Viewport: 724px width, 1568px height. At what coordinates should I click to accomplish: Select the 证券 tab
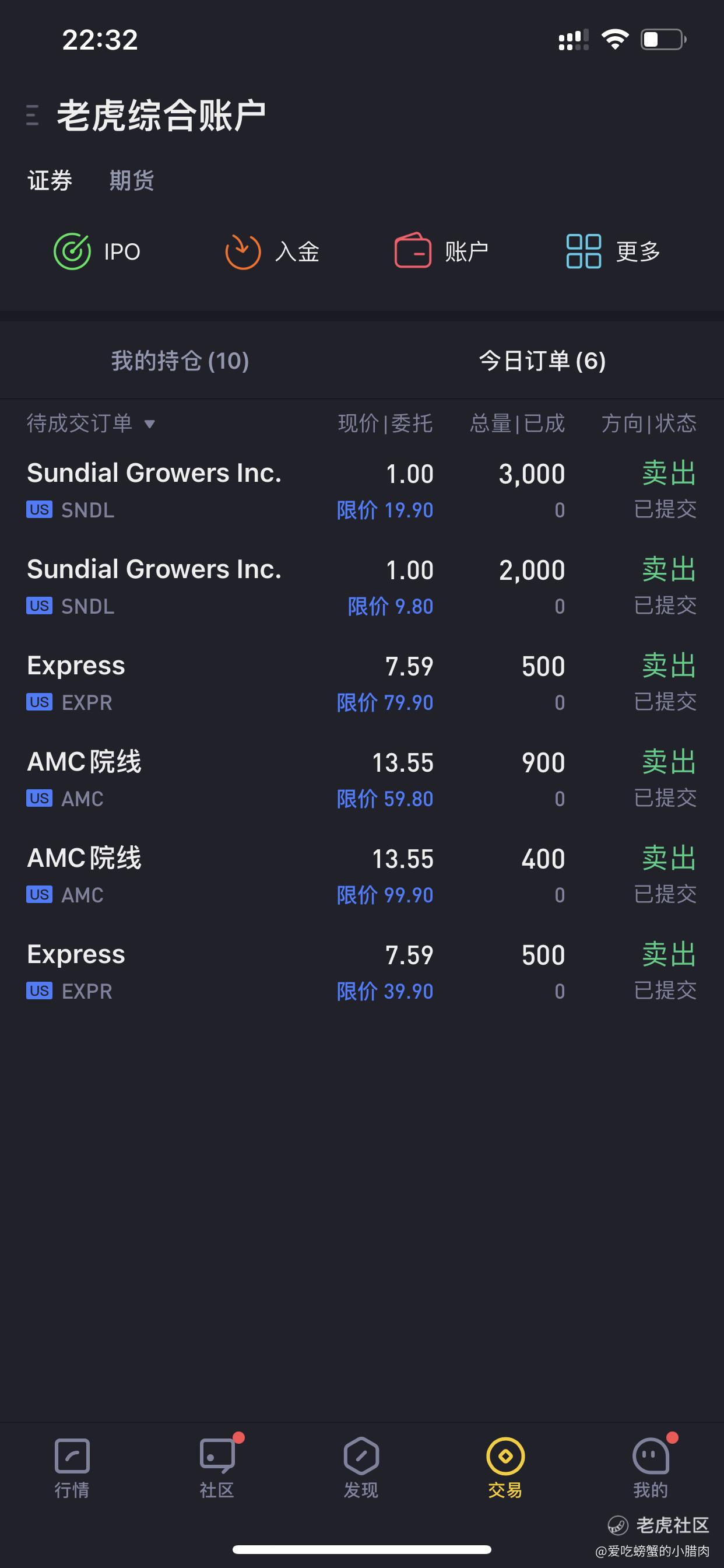pos(50,181)
